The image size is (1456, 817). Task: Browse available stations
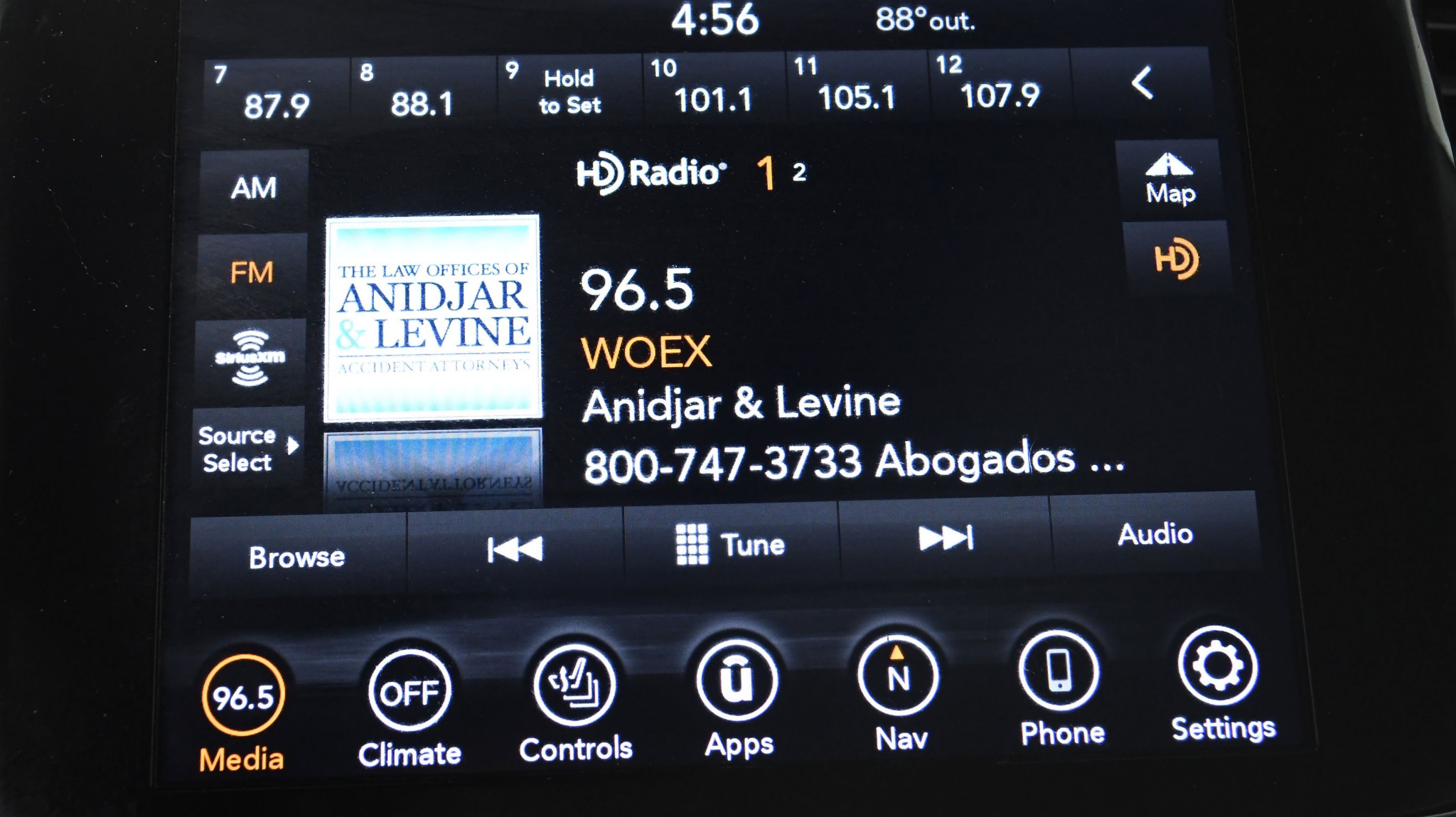297,557
